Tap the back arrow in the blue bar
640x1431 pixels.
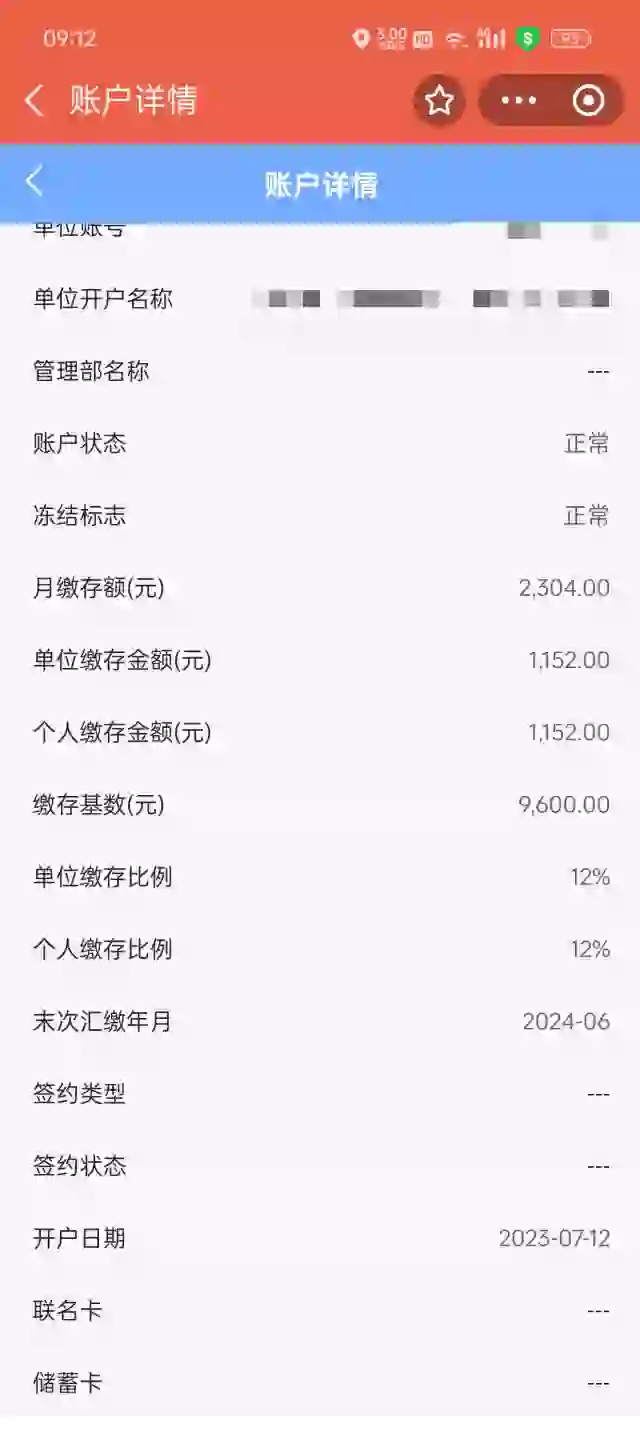click(35, 182)
